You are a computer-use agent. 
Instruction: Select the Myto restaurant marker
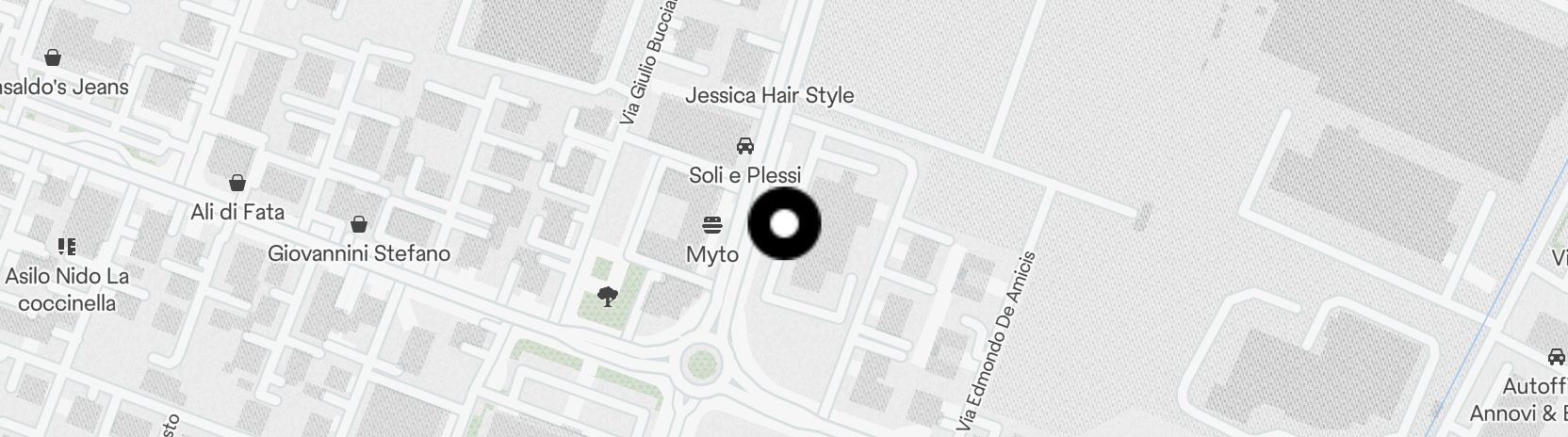[712, 225]
